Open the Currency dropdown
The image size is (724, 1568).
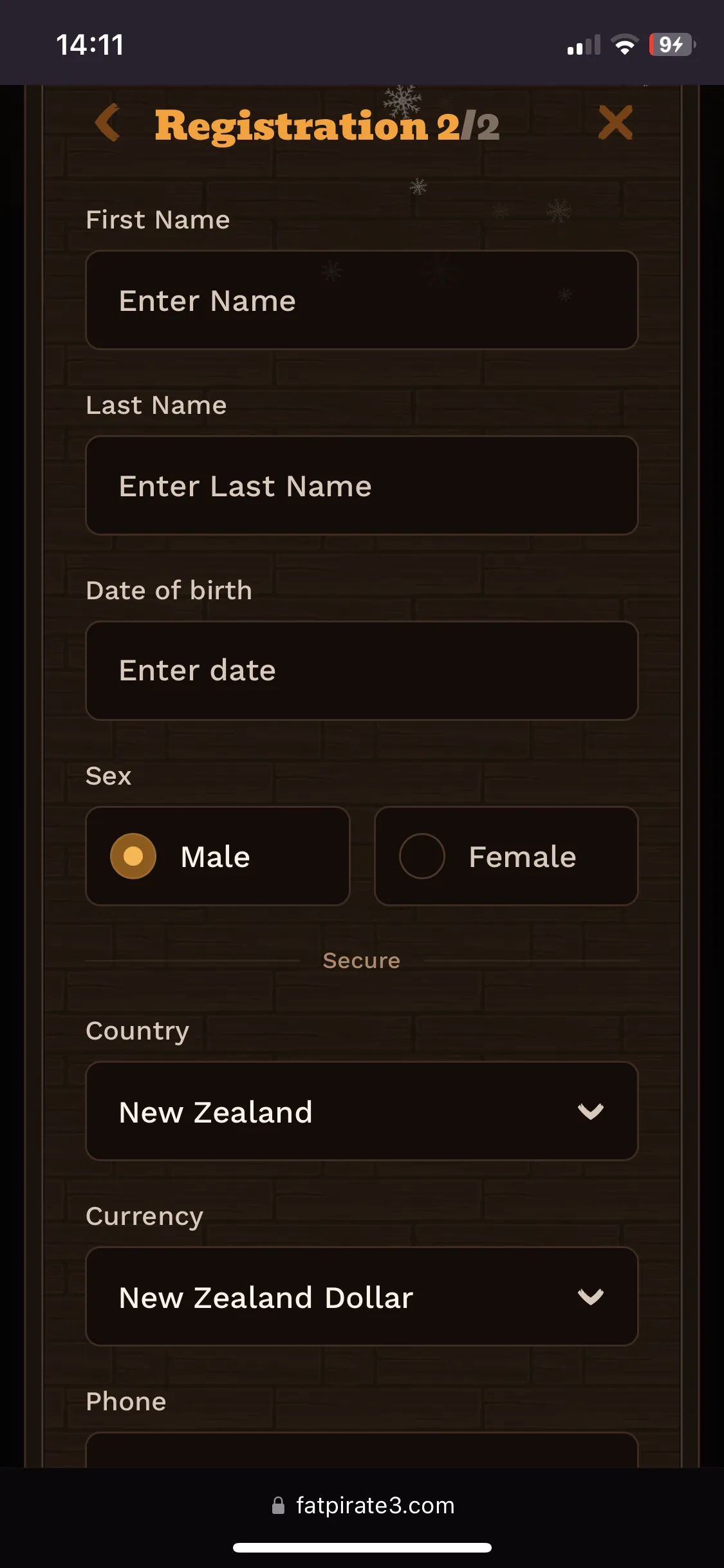(362, 1296)
